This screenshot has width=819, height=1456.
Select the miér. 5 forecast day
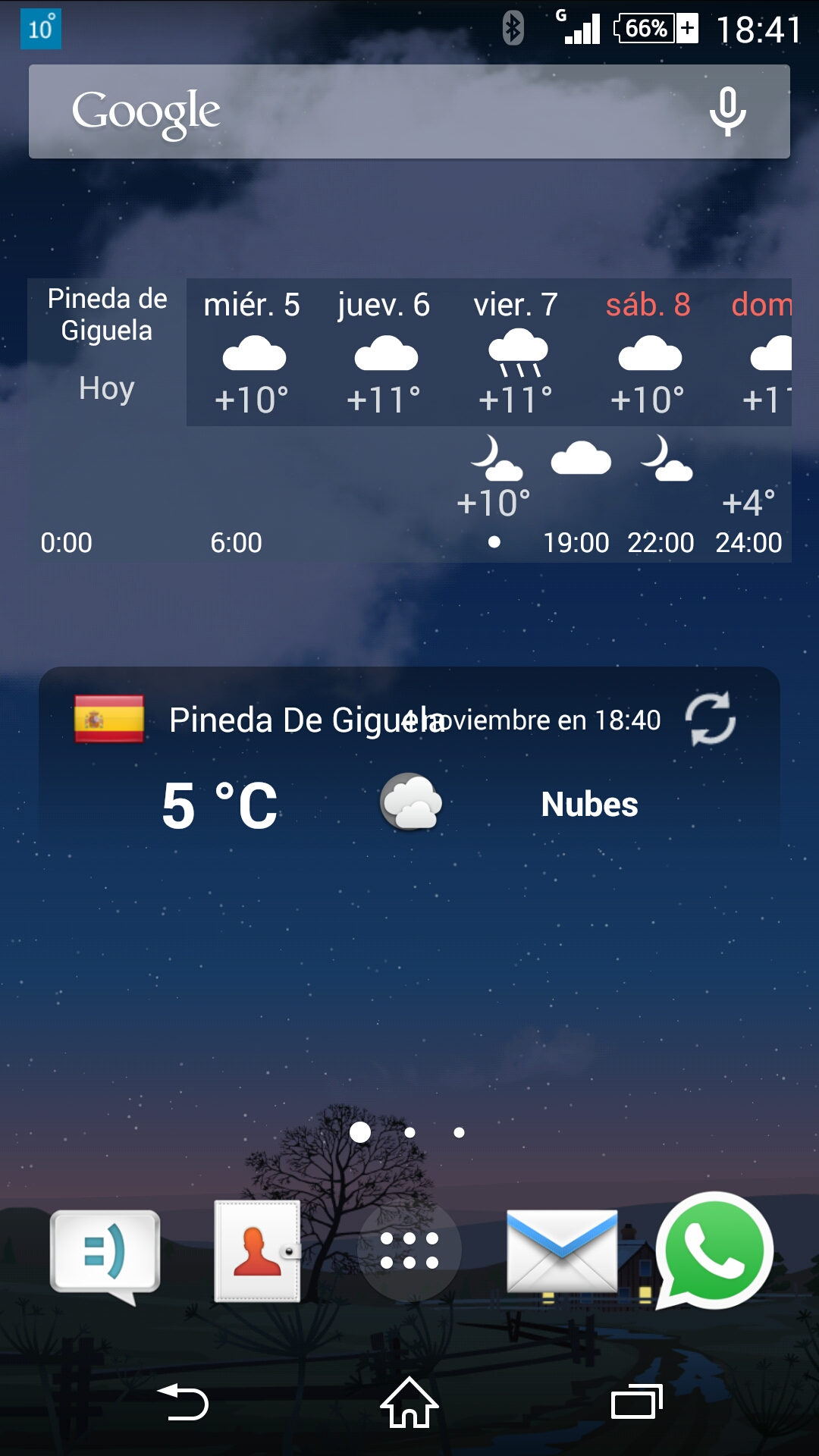[252, 353]
